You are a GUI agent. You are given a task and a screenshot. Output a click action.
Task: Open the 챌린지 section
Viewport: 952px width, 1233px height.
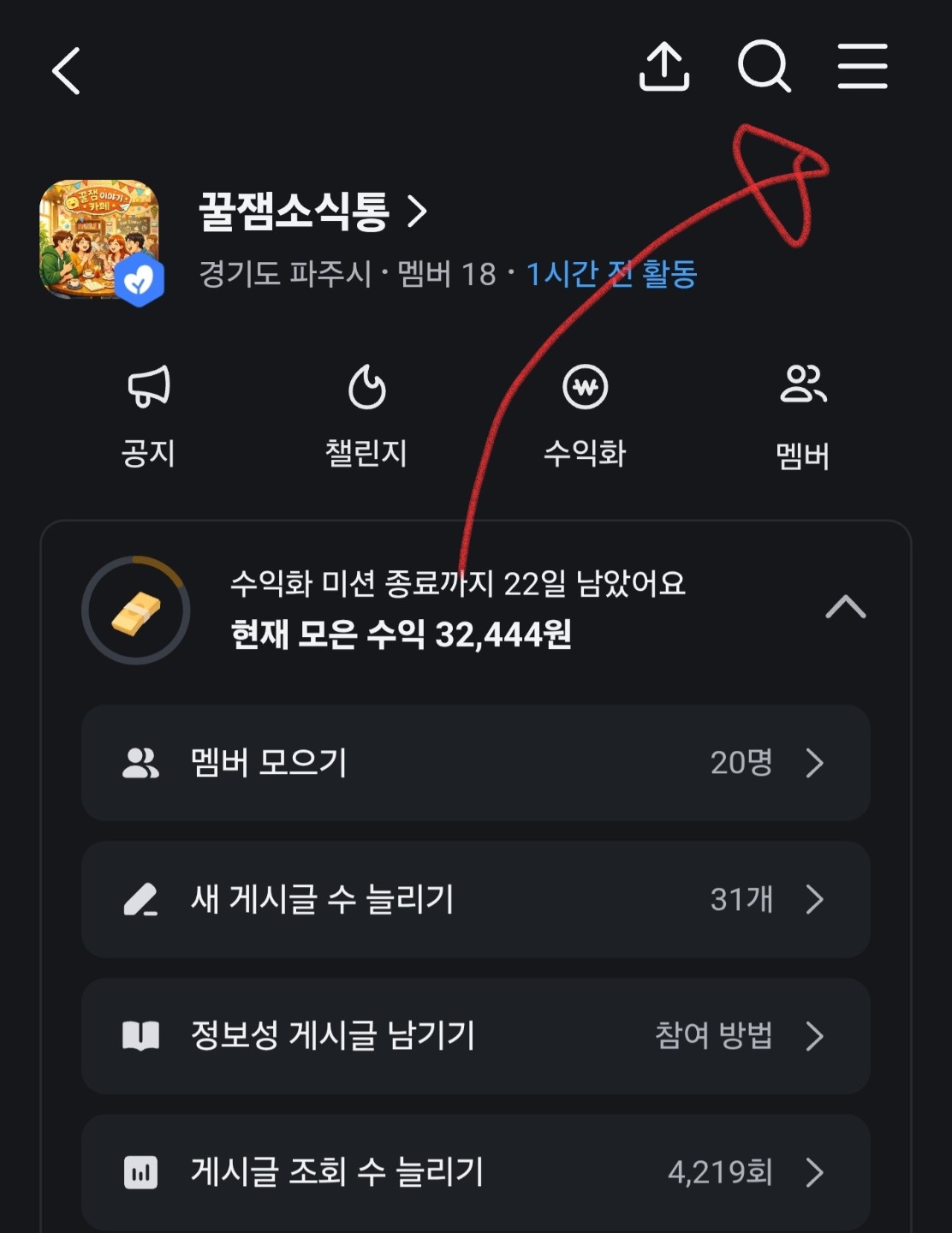tap(366, 416)
